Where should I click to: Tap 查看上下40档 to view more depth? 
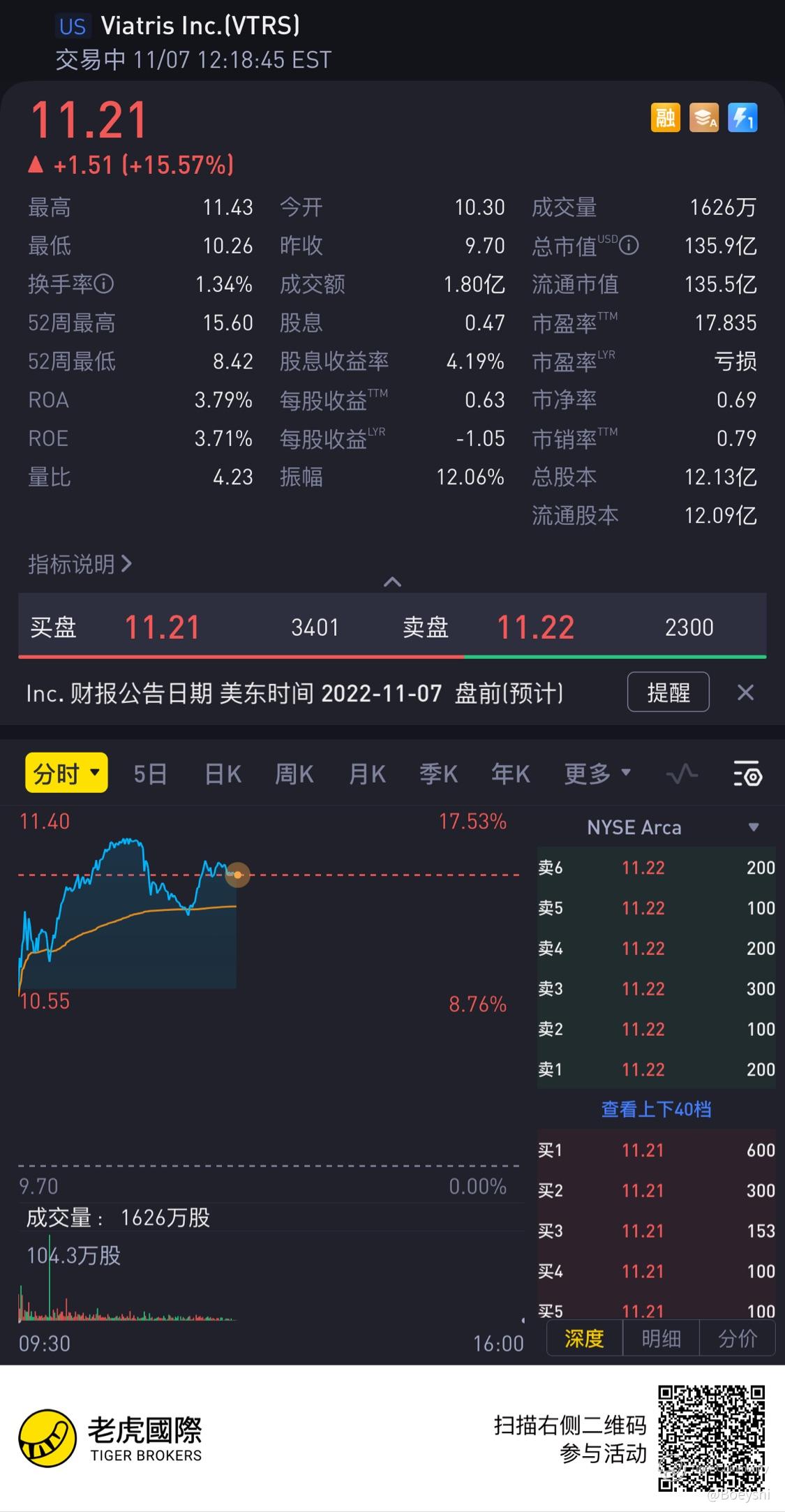click(656, 1109)
